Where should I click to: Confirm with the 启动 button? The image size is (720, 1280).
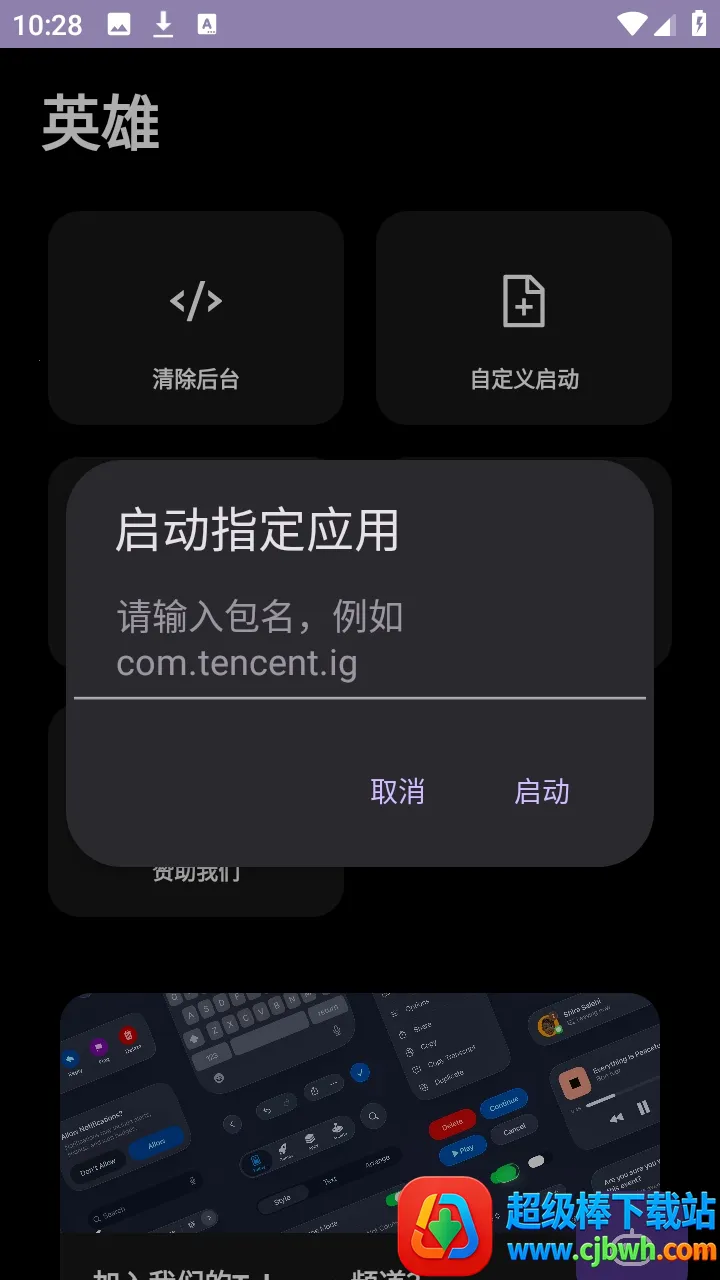[541, 792]
